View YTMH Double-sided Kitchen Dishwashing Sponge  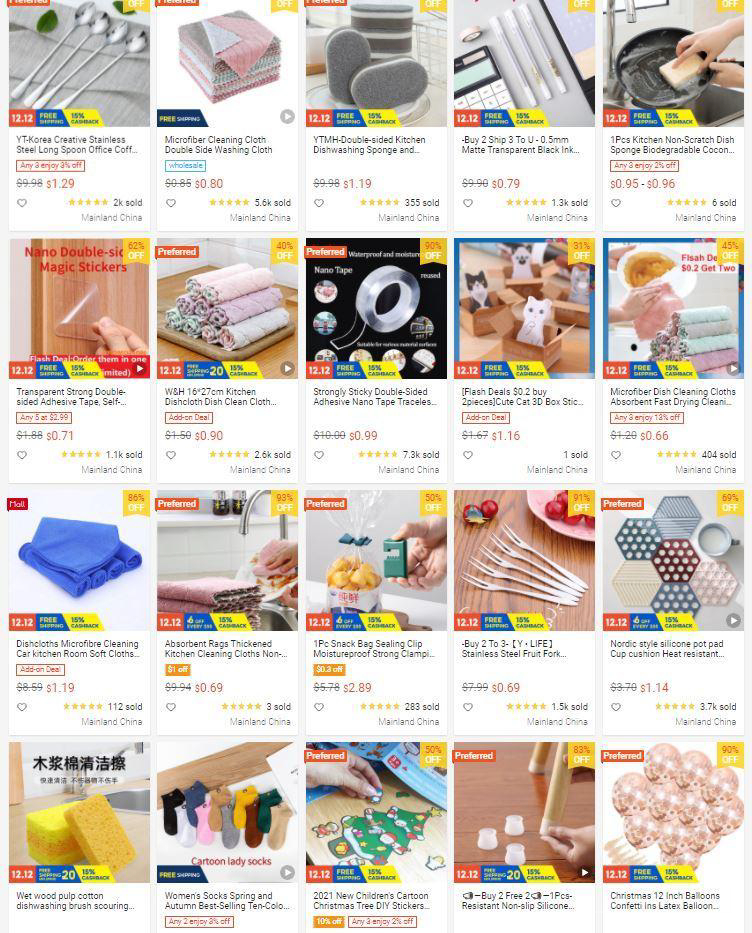pyautogui.click(x=375, y=145)
